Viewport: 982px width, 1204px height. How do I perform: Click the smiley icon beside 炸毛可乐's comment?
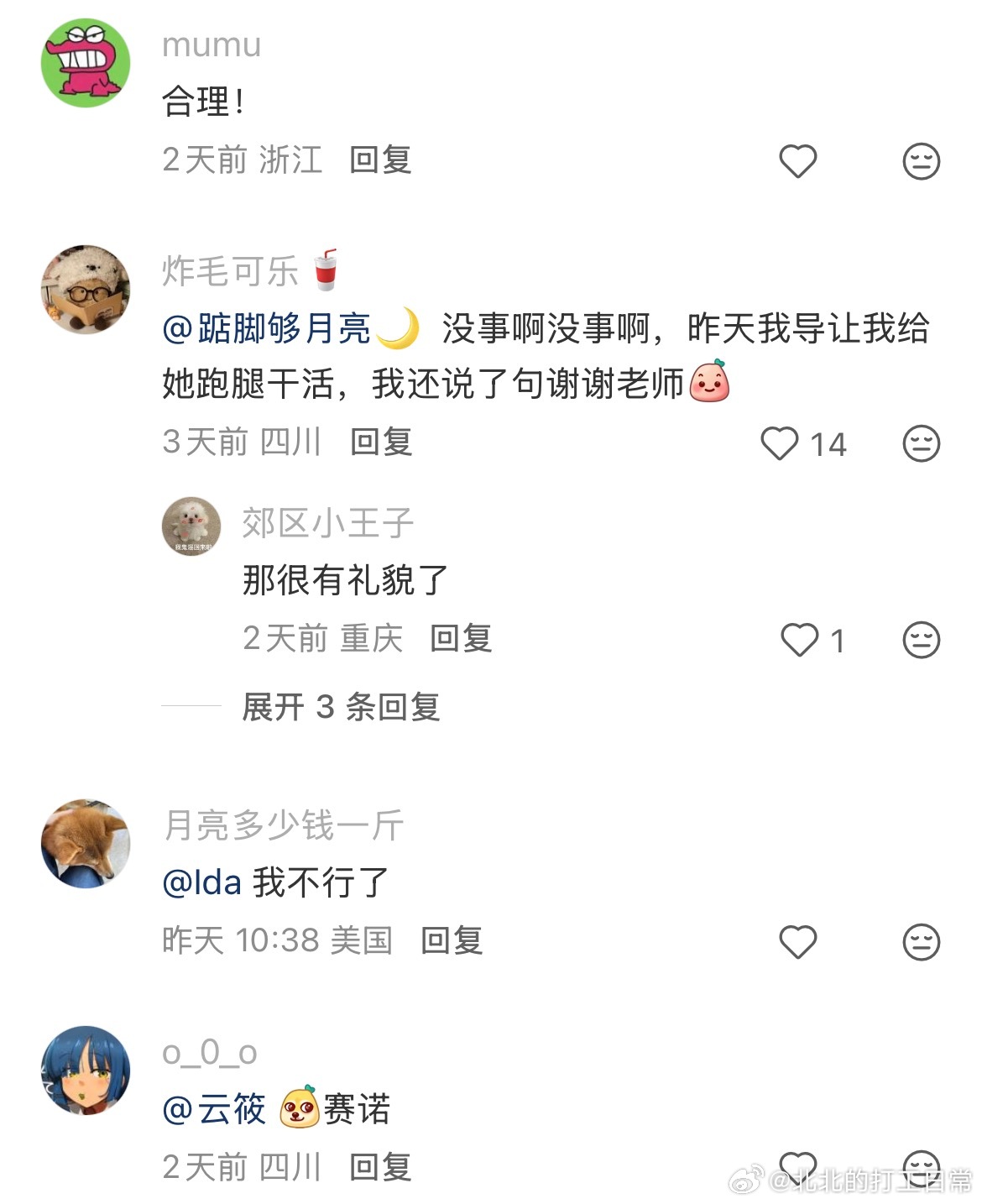click(920, 442)
